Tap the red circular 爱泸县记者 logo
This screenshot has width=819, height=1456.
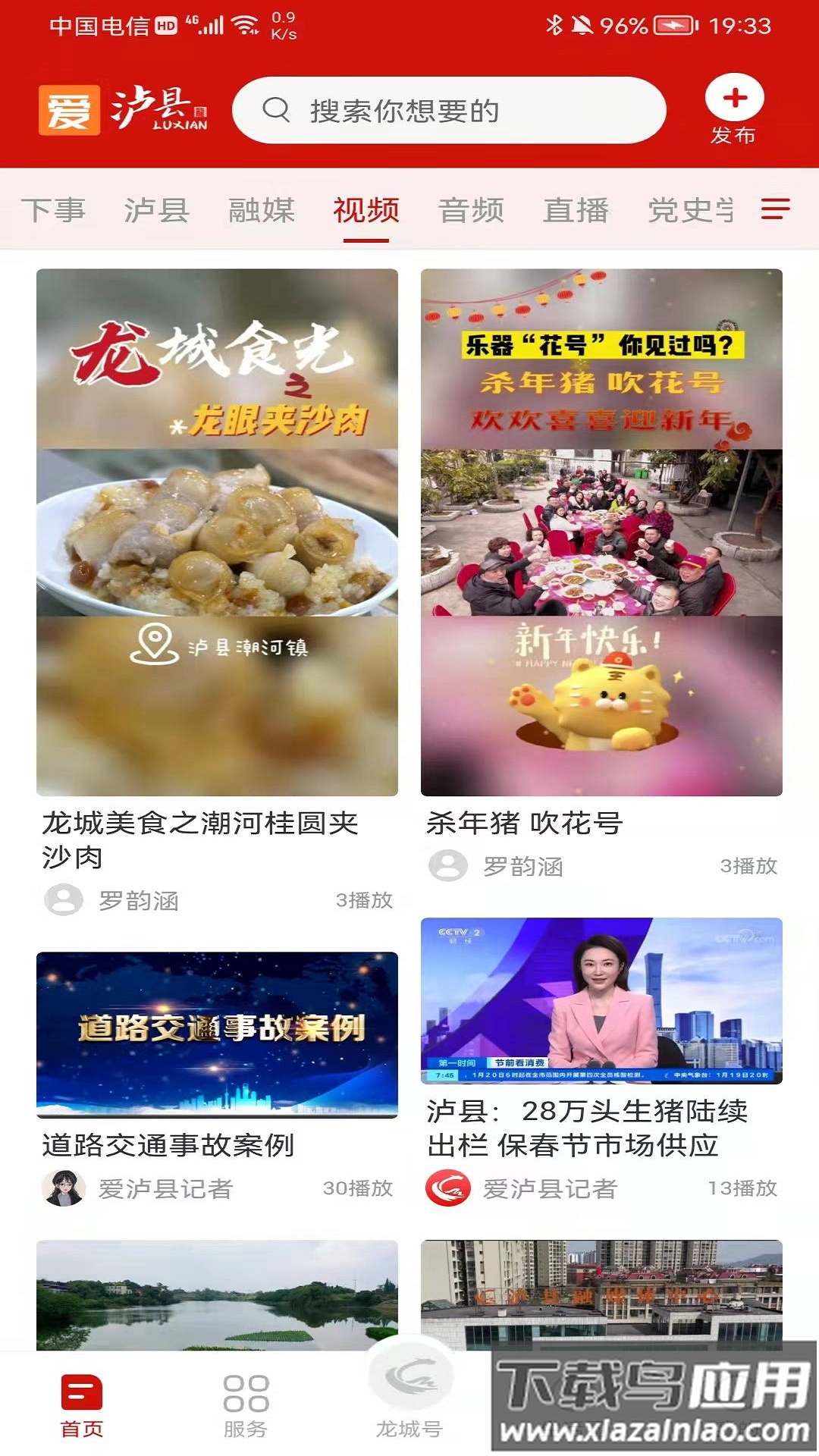coord(449,1188)
